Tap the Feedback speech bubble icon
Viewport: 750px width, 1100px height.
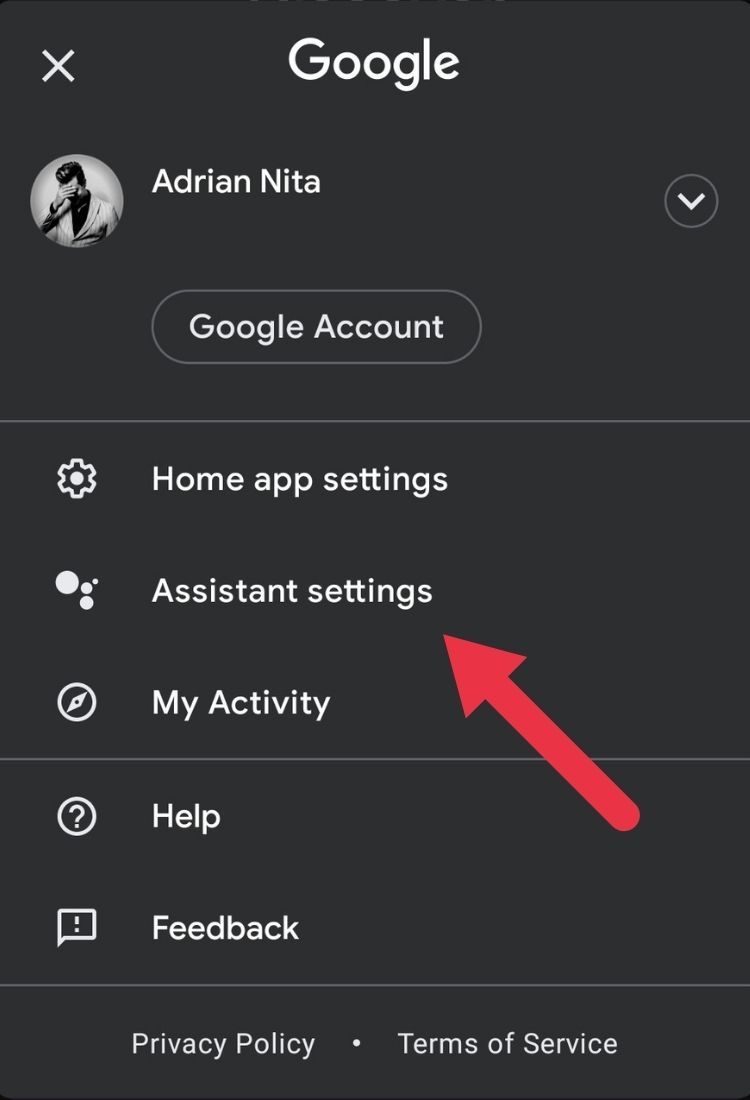pyautogui.click(x=77, y=928)
